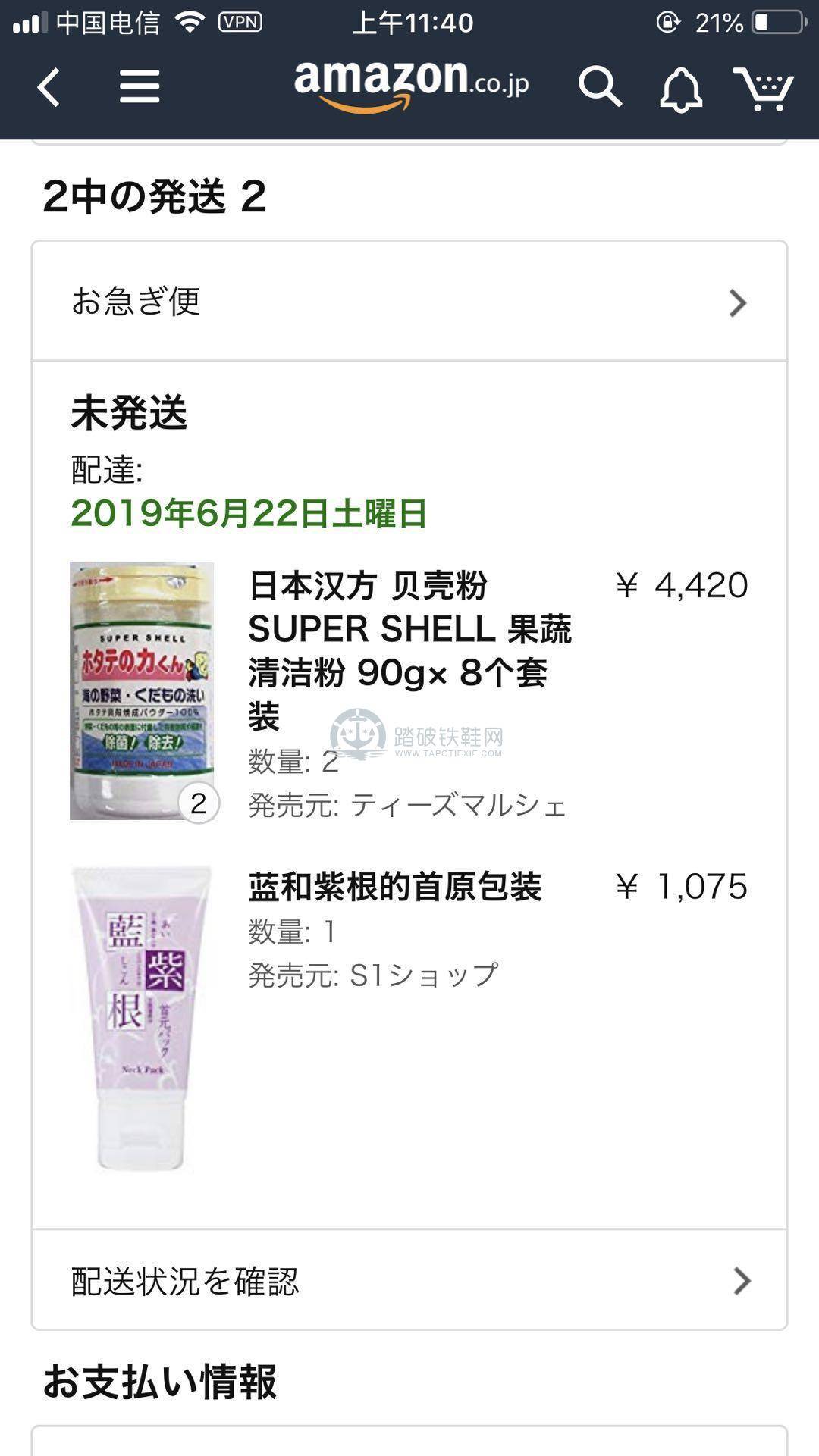This screenshot has height=1456, width=819.
Task: Go back using the back arrow
Action: tap(49, 86)
